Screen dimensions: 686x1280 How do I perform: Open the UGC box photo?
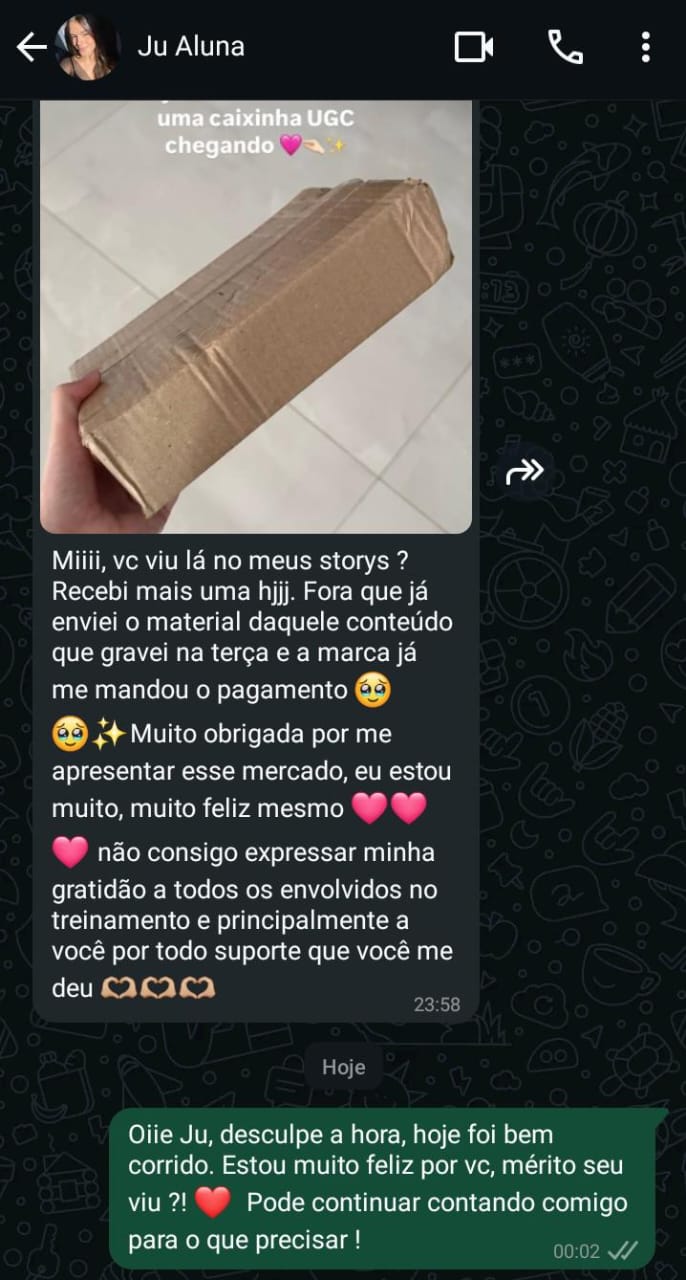point(256,316)
